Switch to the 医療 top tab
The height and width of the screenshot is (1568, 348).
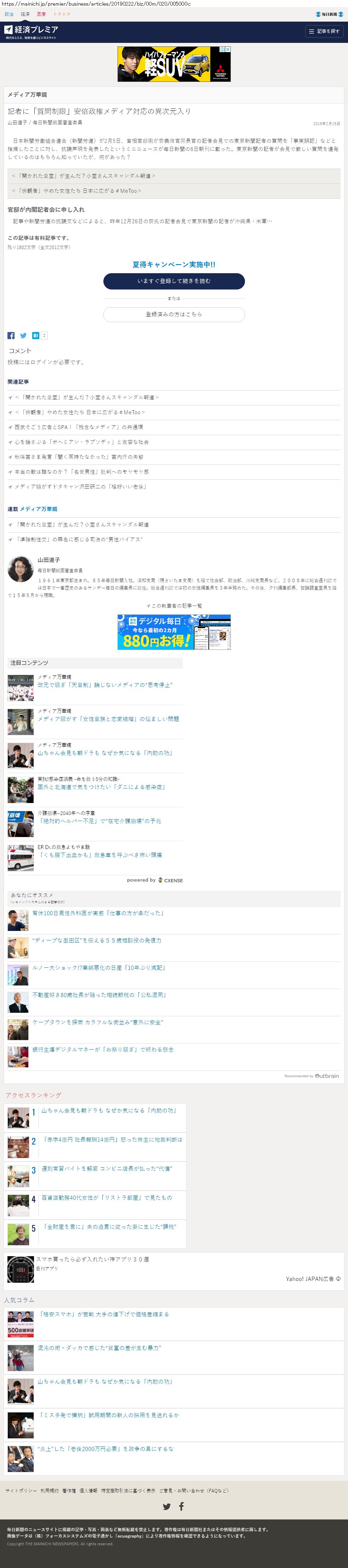41,14
